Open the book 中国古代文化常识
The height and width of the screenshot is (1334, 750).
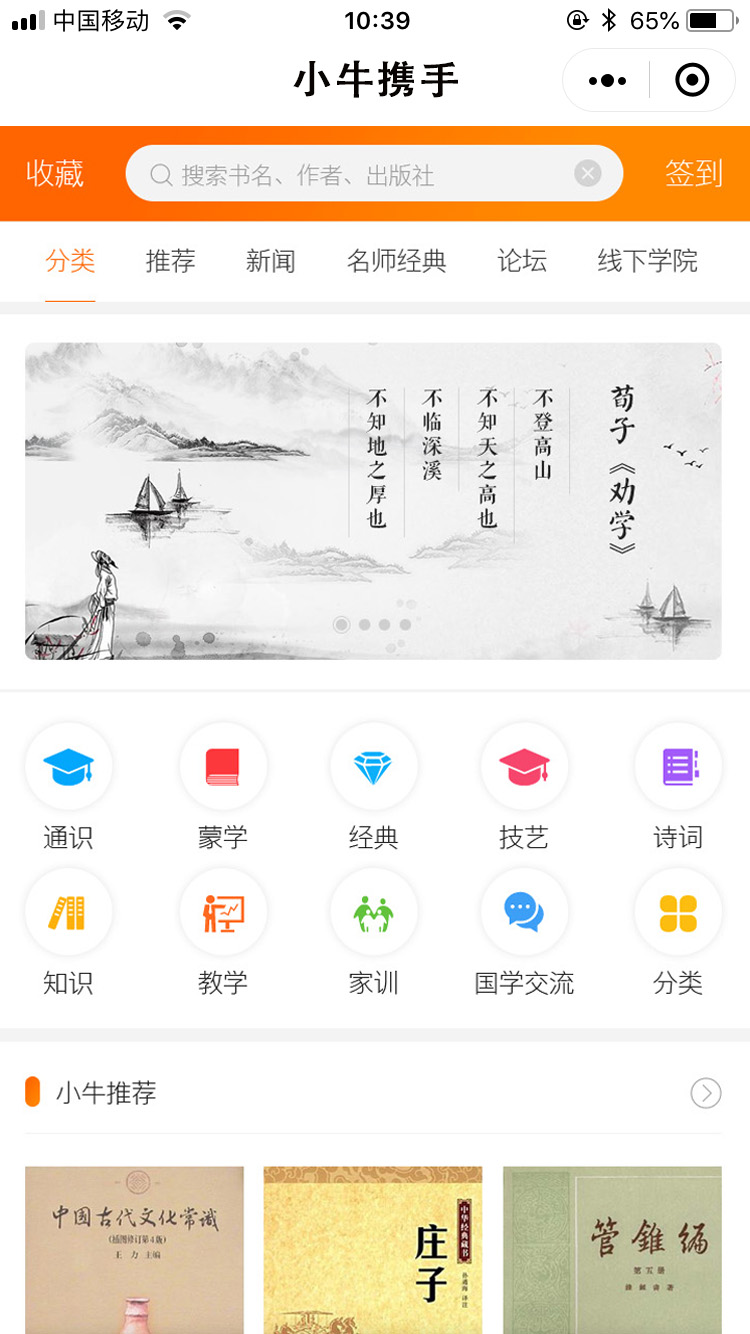point(134,1249)
